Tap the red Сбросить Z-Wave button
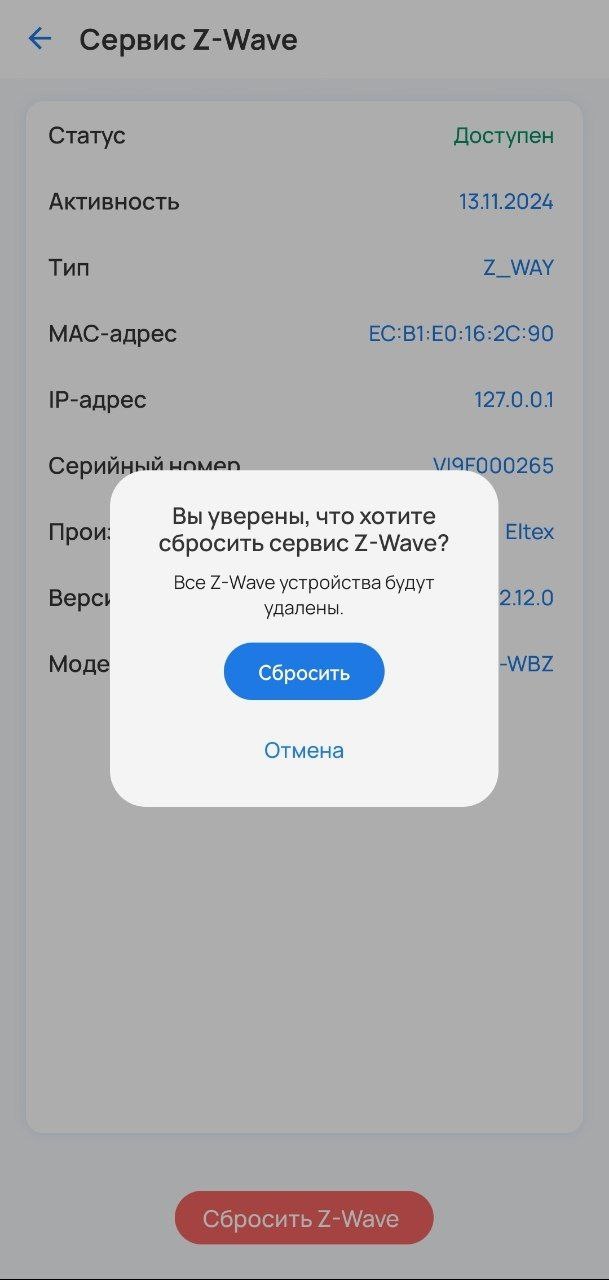Viewport: 609px width, 1280px height. (x=303, y=1218)
